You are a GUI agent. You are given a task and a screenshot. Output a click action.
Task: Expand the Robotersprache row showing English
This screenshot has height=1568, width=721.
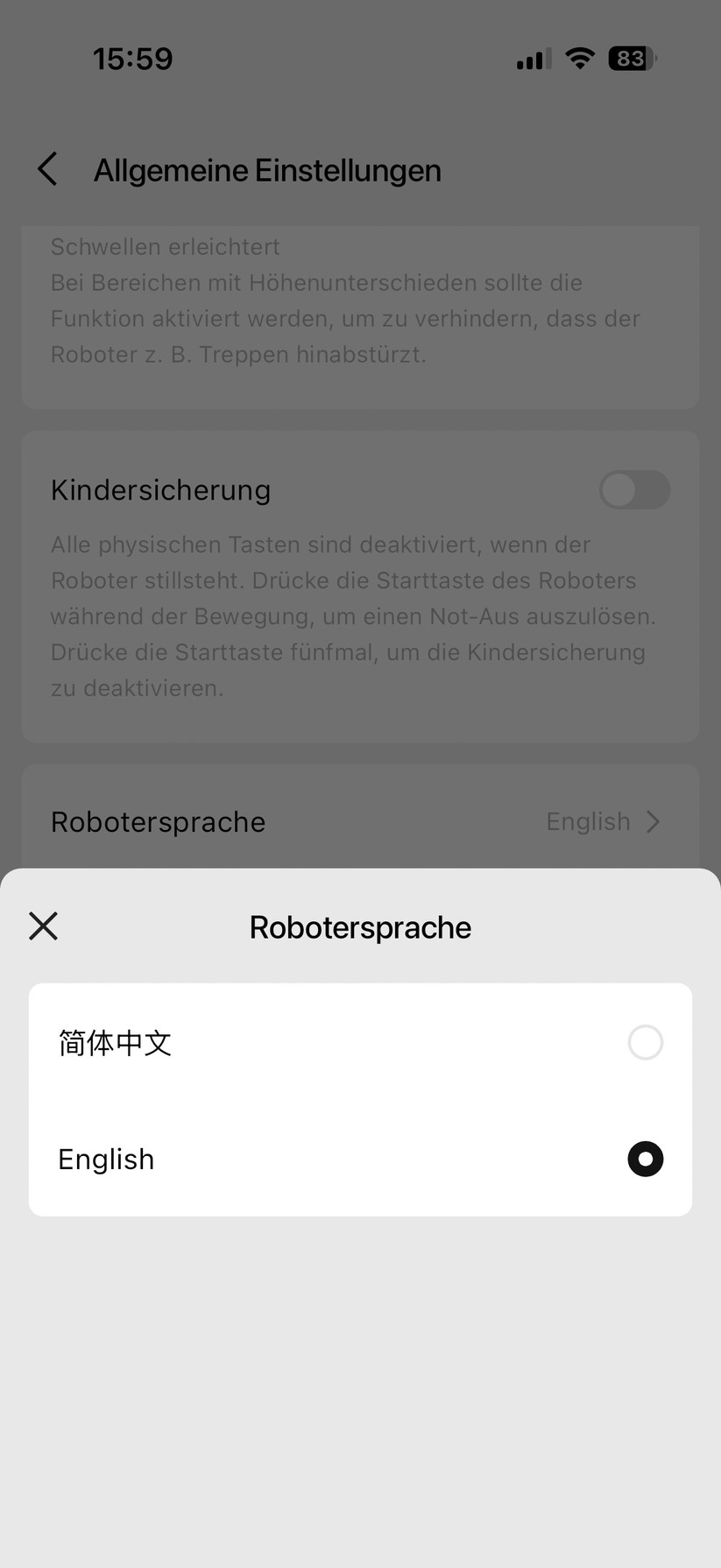pos(360,821)
